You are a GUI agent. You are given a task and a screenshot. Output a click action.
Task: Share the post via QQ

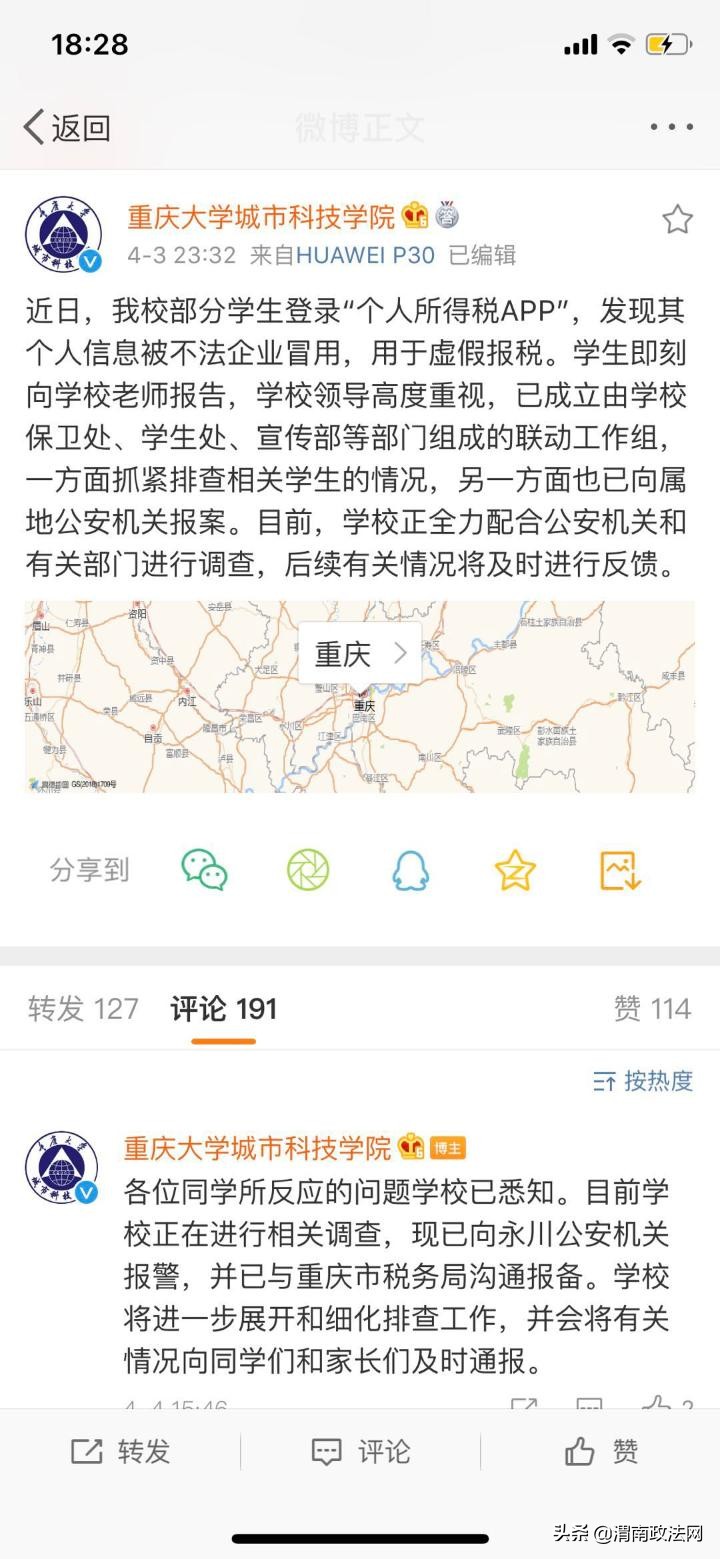point(411,869)
